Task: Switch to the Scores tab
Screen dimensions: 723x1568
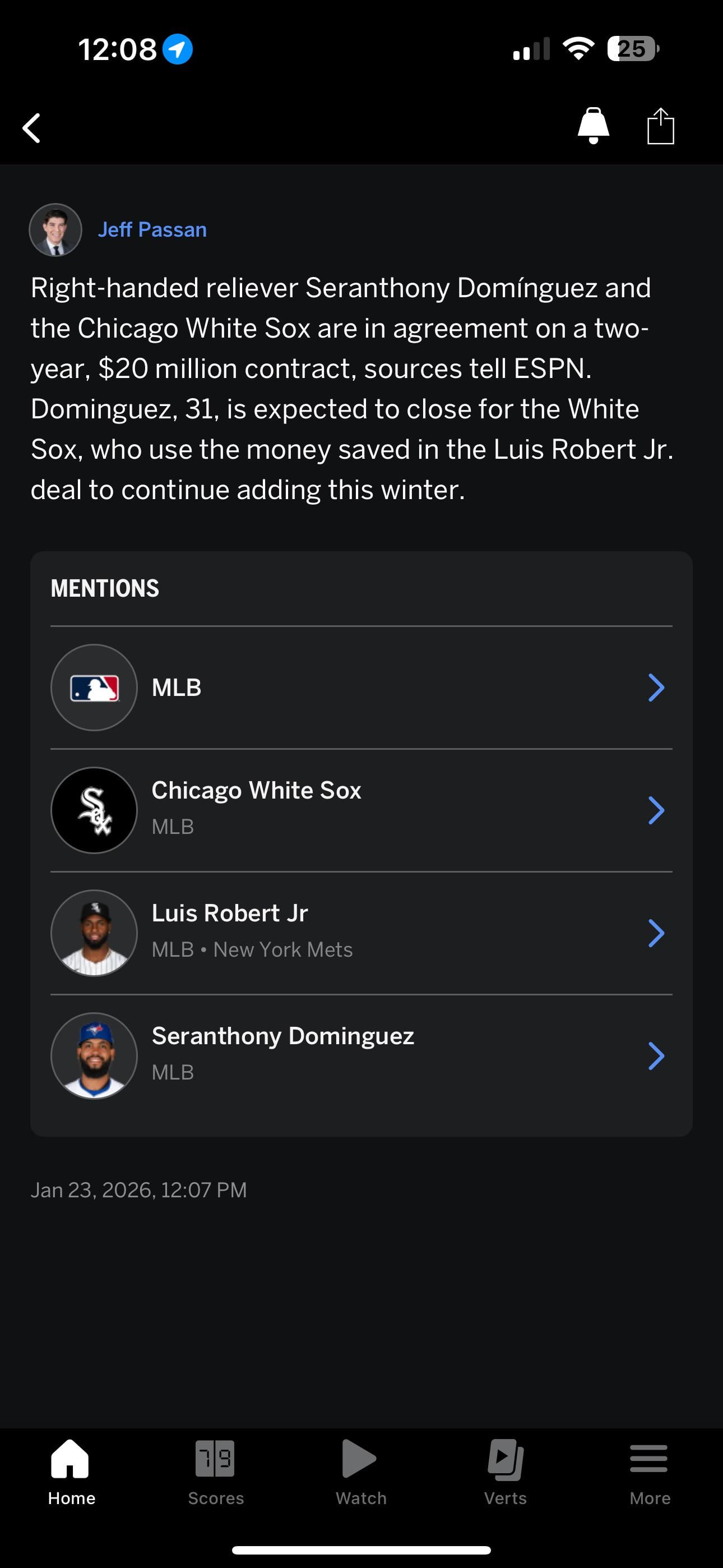Action: pos(215,1470)
